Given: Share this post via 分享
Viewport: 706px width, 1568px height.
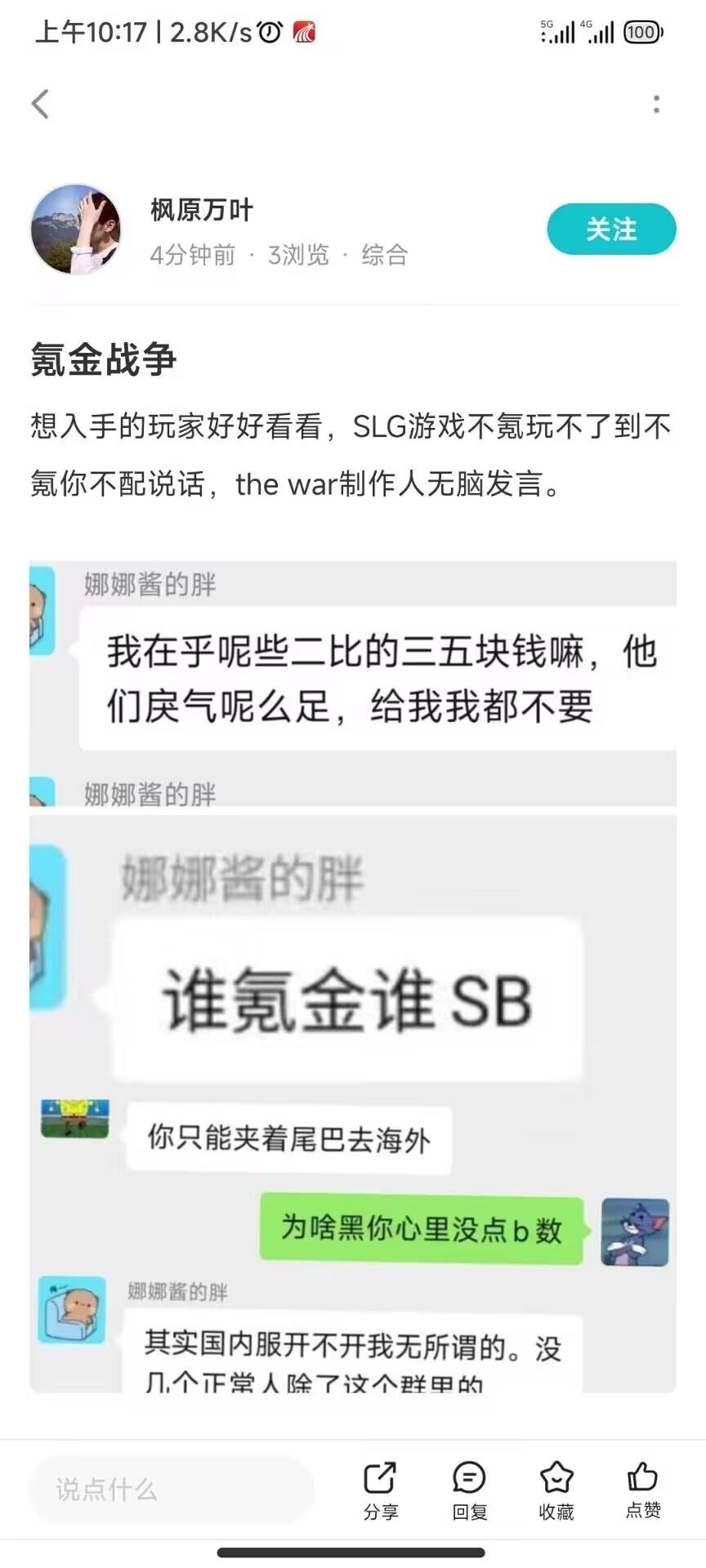Looking at the screenshot, I should click(380, 1490).
